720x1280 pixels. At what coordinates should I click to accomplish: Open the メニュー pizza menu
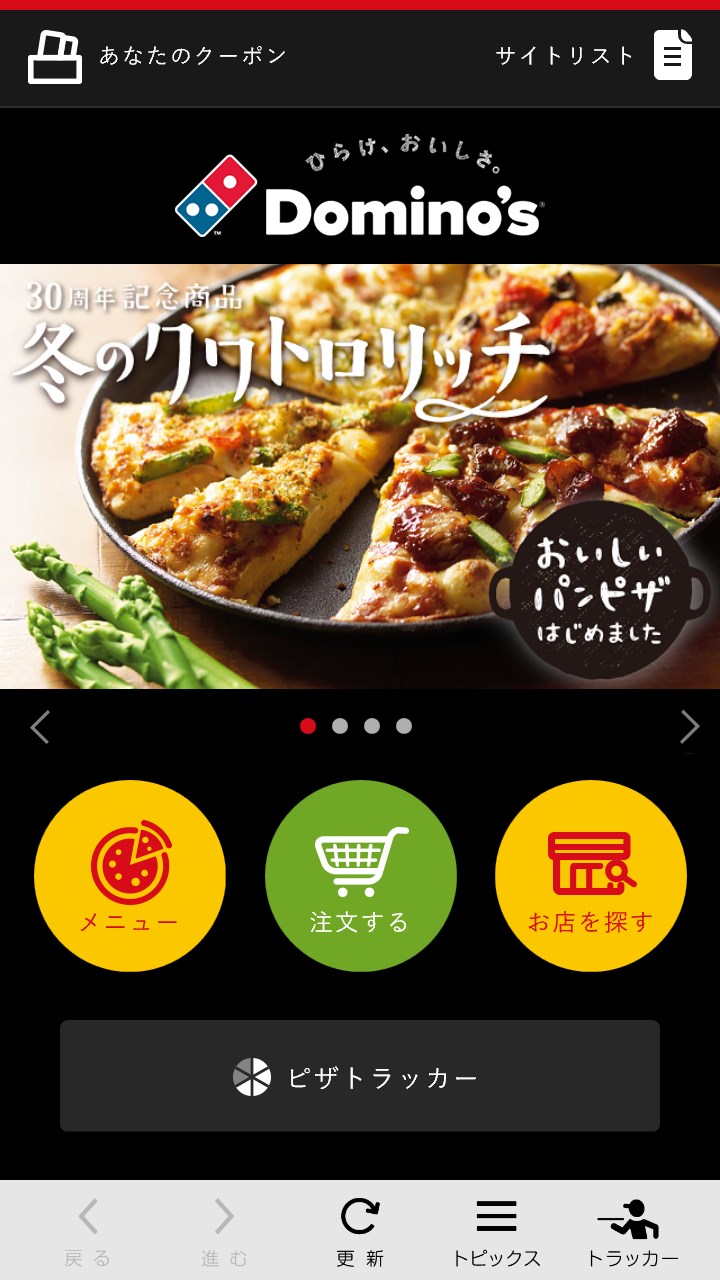pyautogui.click(x=130, y=876)
